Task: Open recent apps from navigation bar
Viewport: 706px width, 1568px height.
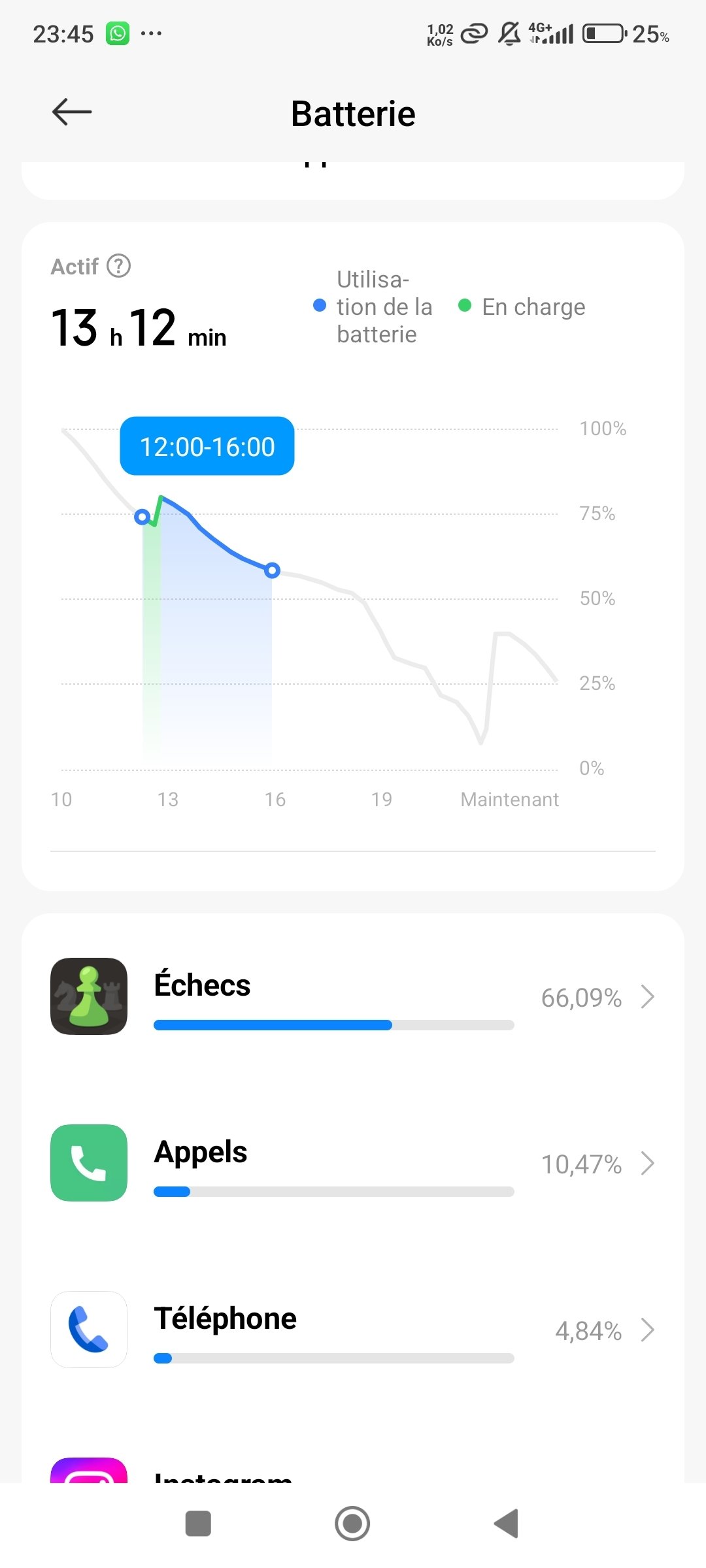Action: [198, 1524]
